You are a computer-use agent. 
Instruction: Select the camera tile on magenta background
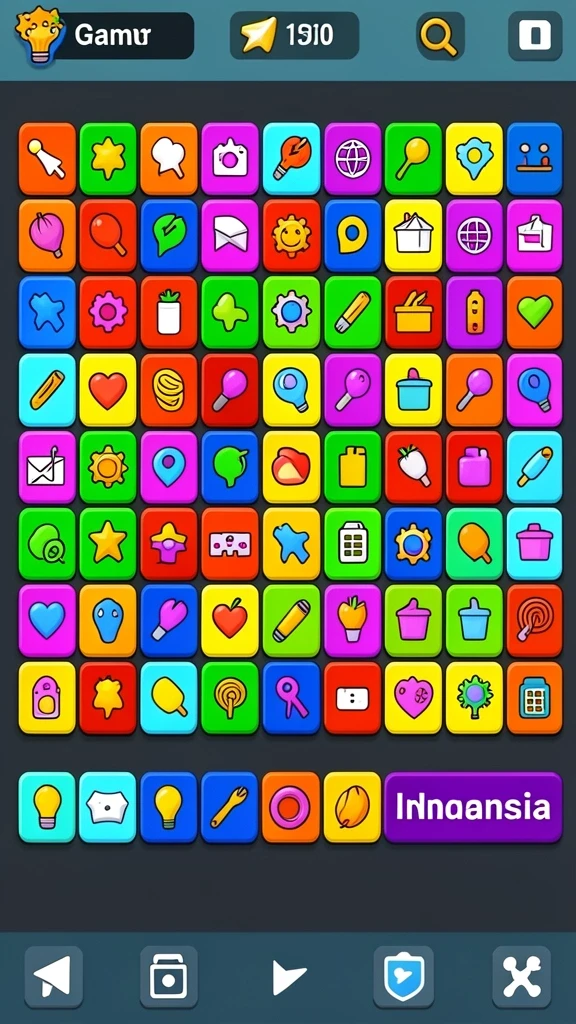230,159
